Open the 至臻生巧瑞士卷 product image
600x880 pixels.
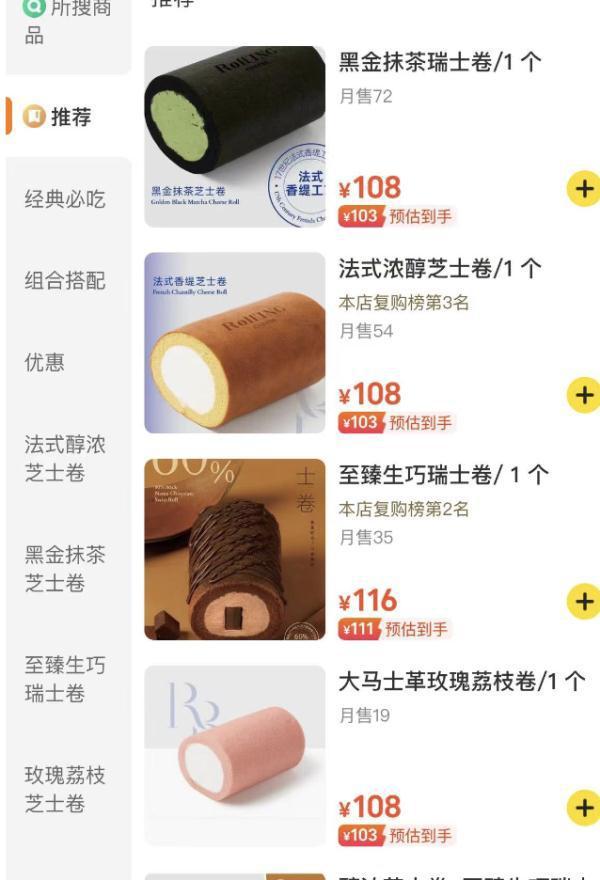click(x=235, y=549)
